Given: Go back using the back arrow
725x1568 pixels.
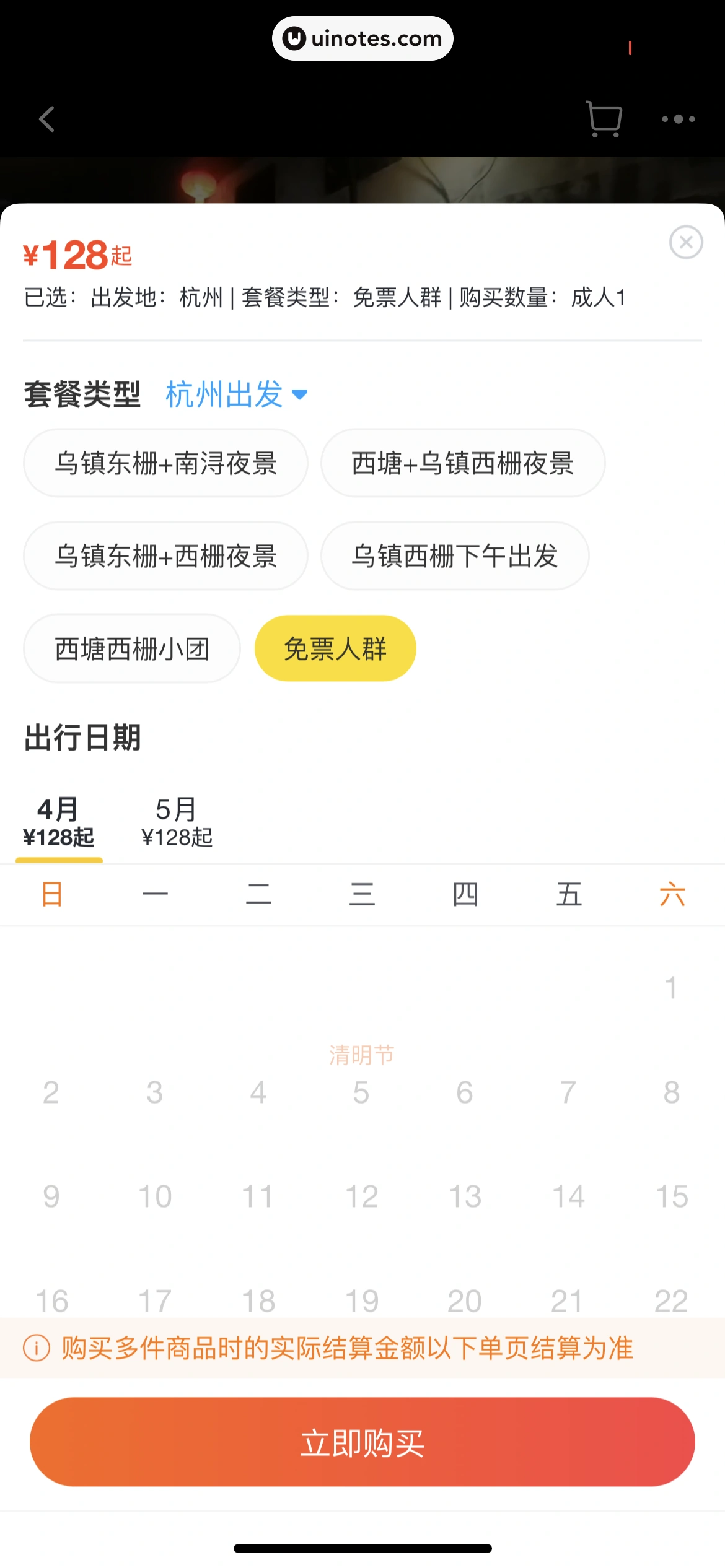Looking at the screenshot, I should coord(47,119).
